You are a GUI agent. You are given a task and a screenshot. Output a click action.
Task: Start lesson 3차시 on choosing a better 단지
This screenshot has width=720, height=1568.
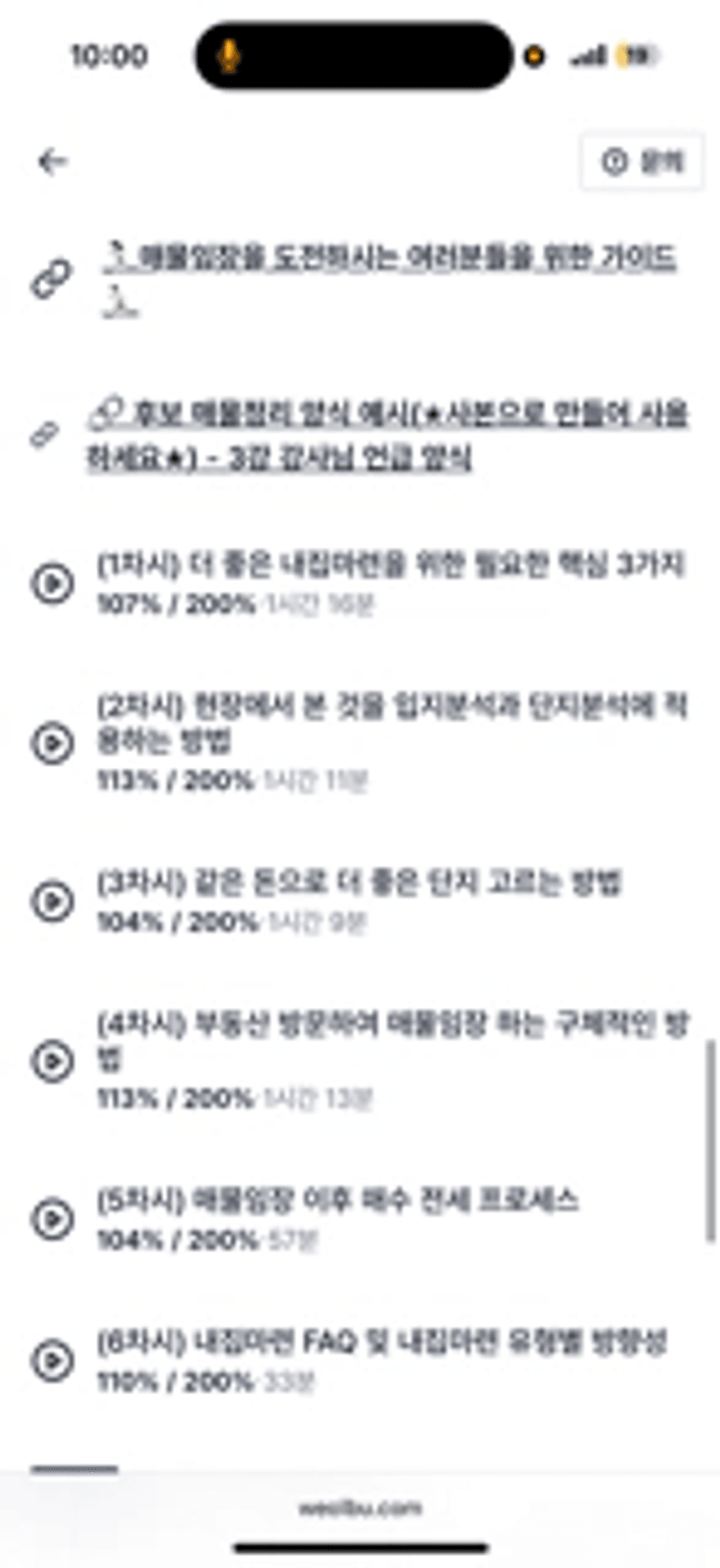pos(359,900)
